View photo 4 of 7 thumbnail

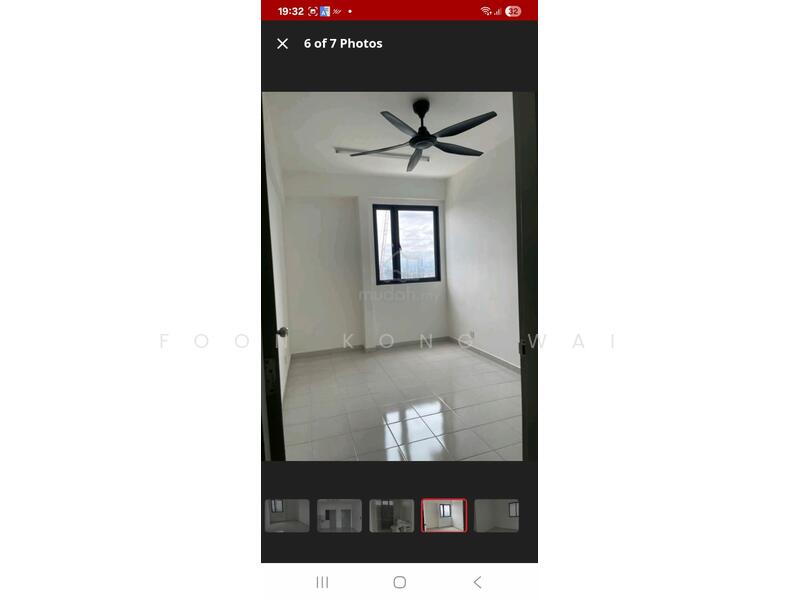339,516
